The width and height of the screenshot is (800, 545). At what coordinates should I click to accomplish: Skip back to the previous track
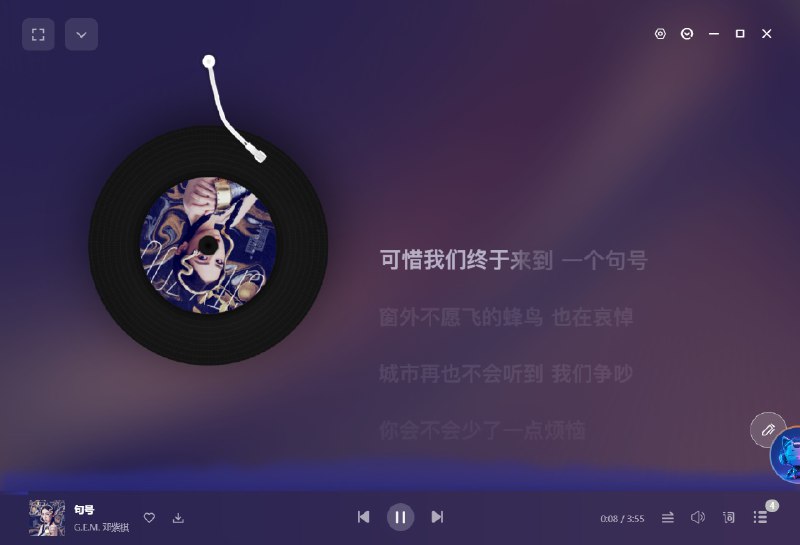pyautogui.click(x=364, y=517)
